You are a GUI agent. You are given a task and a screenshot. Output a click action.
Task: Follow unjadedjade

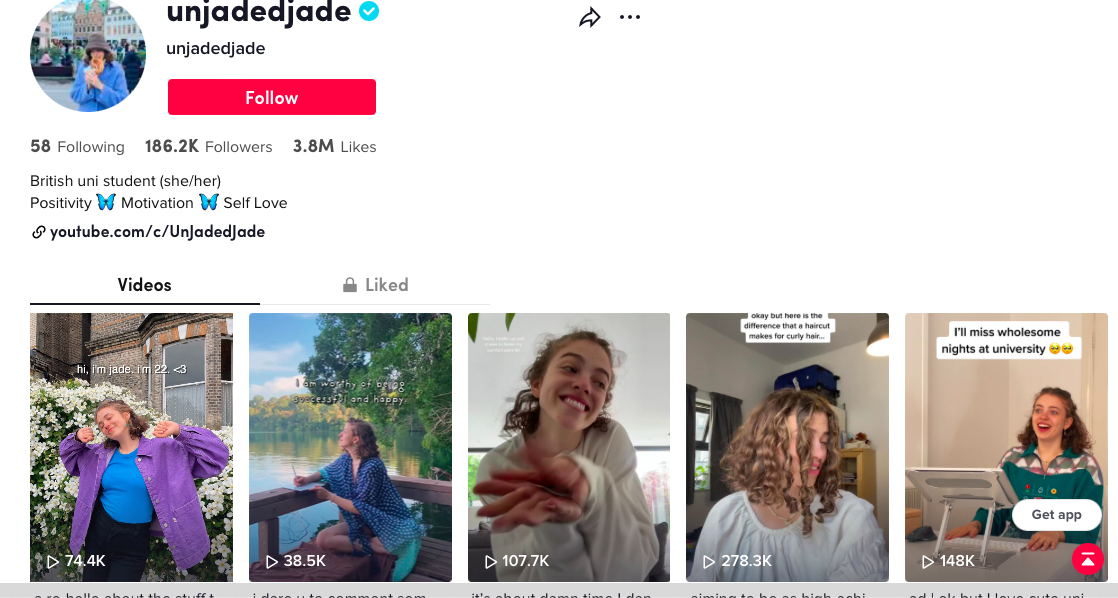click(x=271, y=97)
